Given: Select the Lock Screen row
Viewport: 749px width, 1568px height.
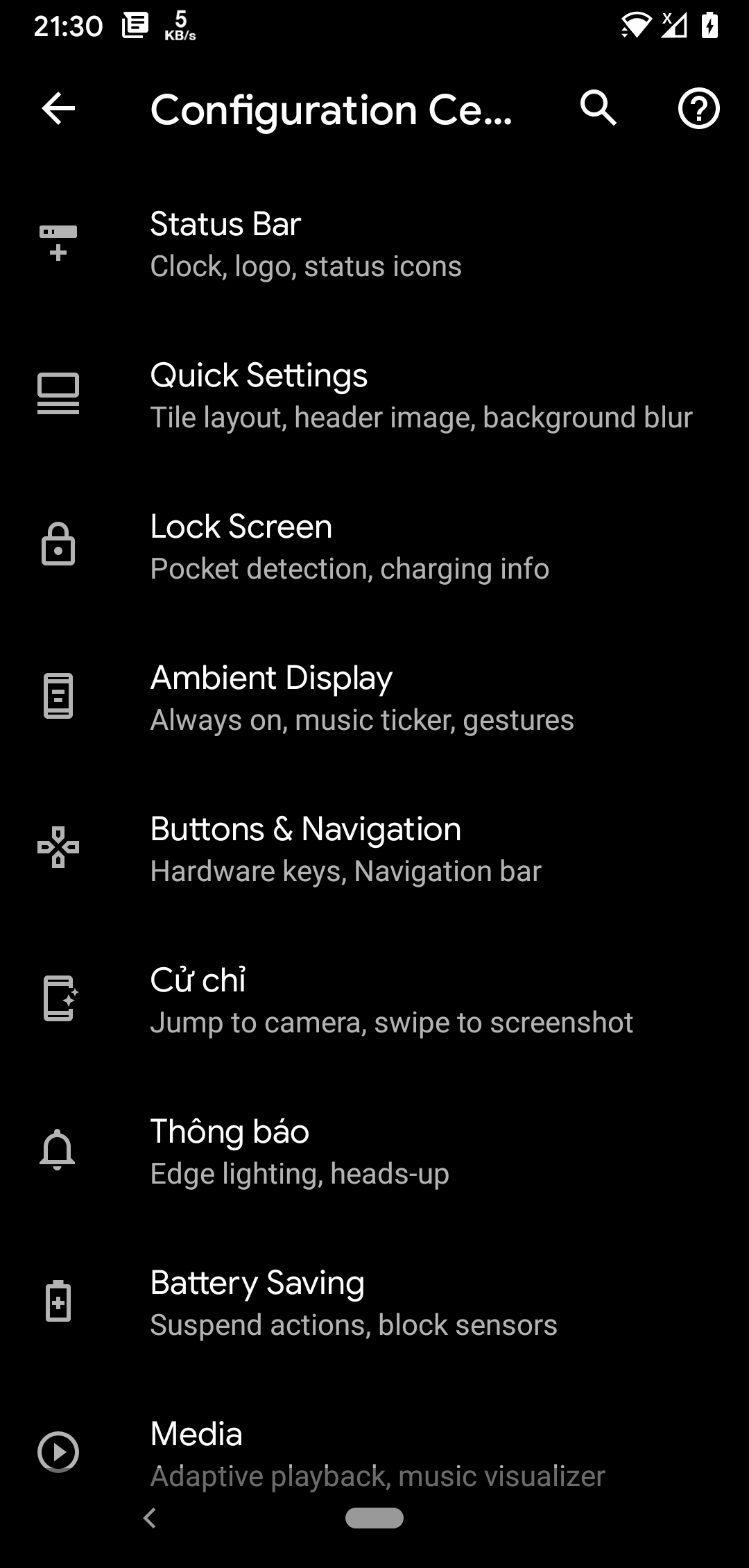Looking at the screenshot, I should click(374, 547).
